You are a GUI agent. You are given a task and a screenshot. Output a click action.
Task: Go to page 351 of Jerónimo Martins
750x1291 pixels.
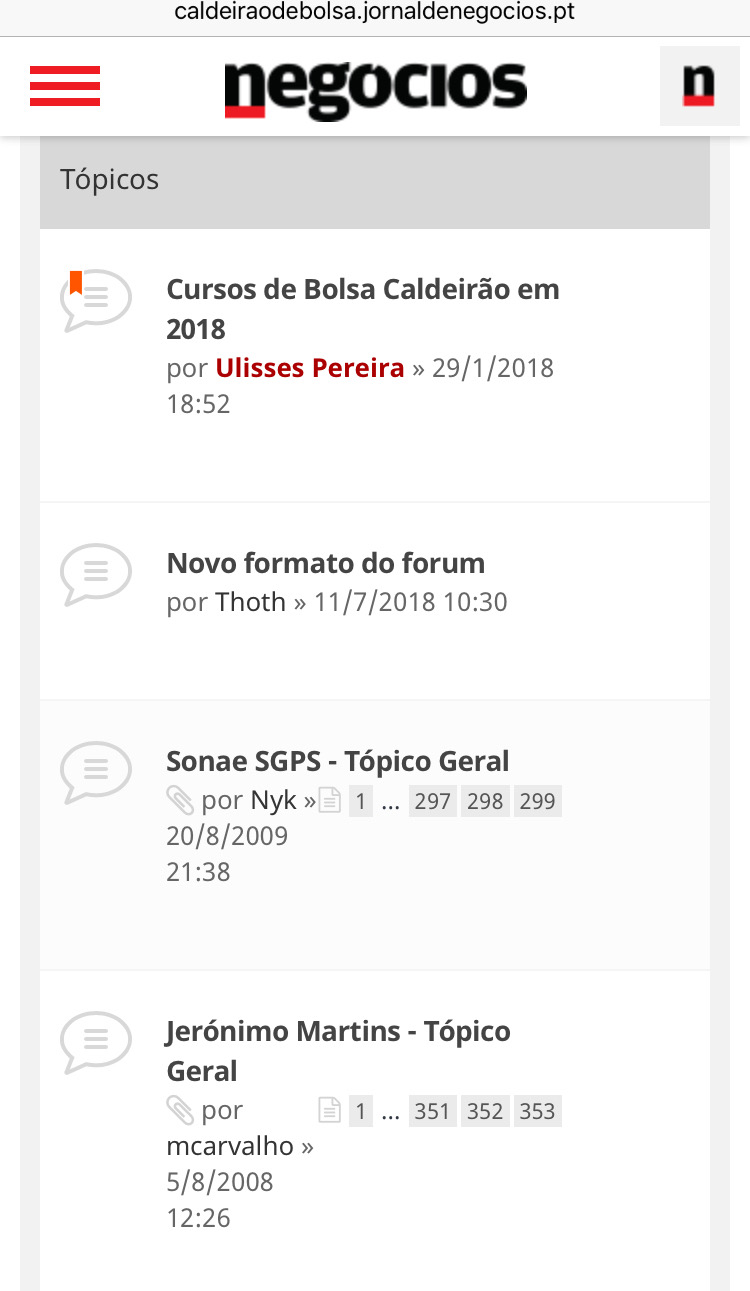coord(432,1111)
